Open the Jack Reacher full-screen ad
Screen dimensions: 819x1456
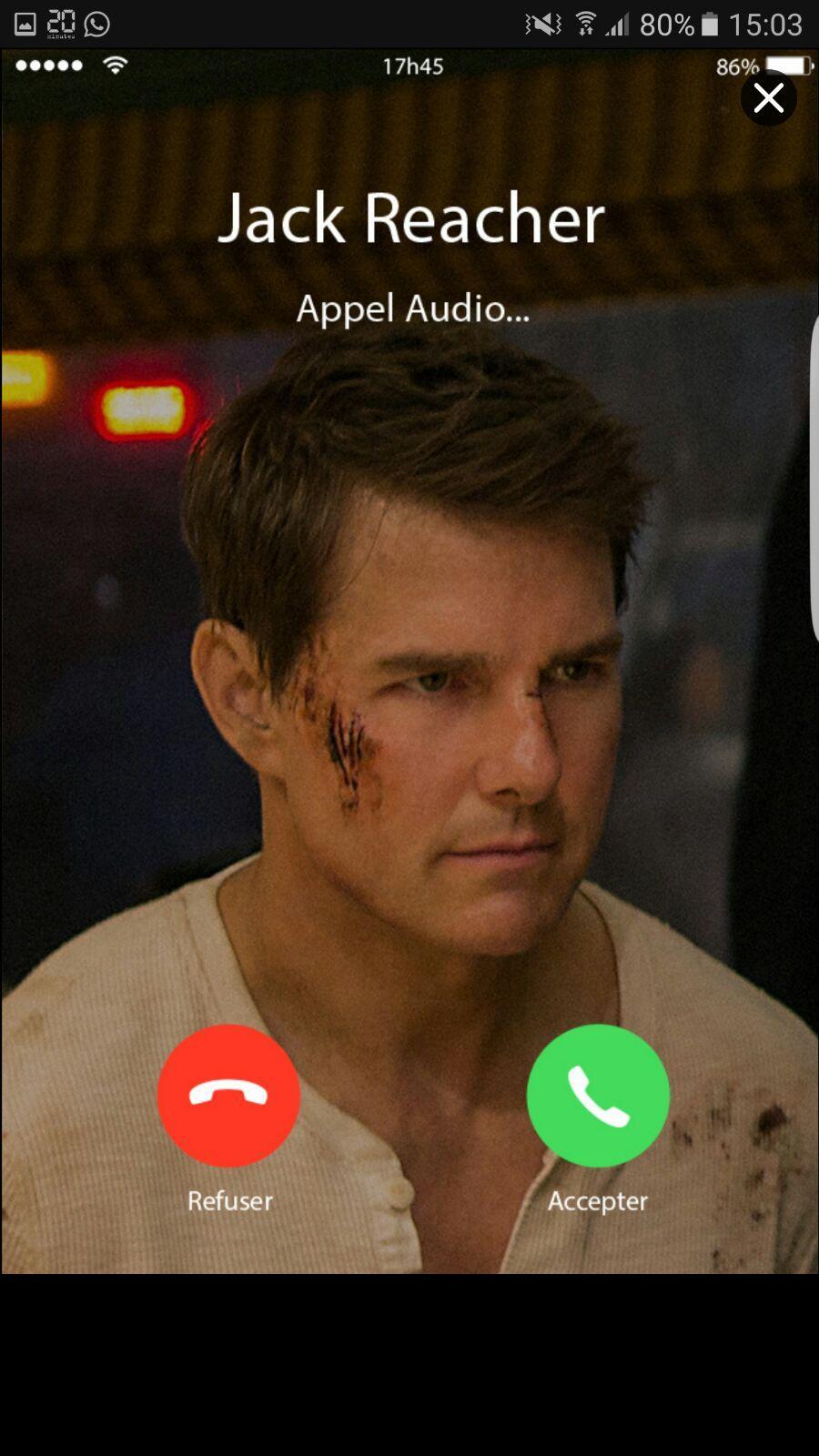pos(409,637)
